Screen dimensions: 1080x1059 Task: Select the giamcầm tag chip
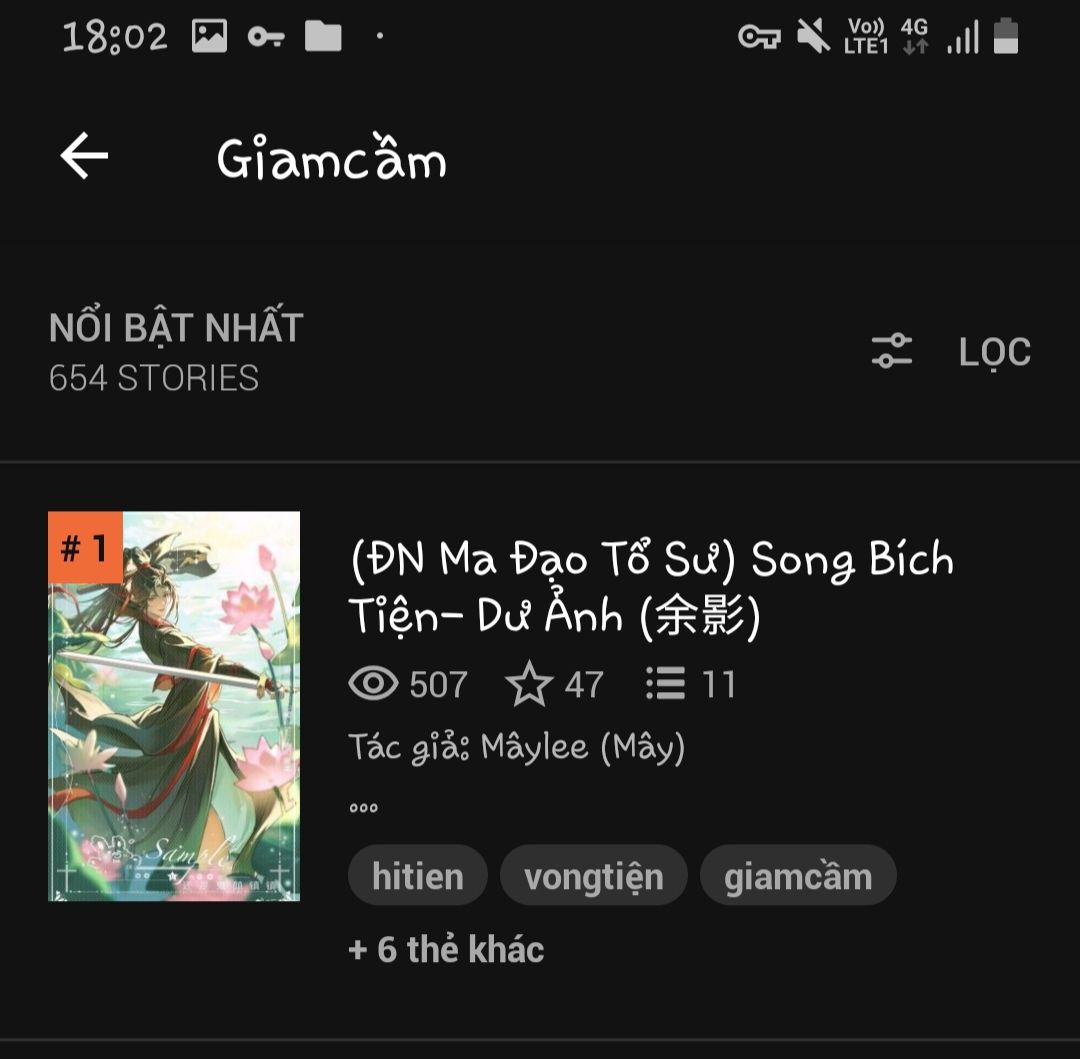[x=797, y=876]
